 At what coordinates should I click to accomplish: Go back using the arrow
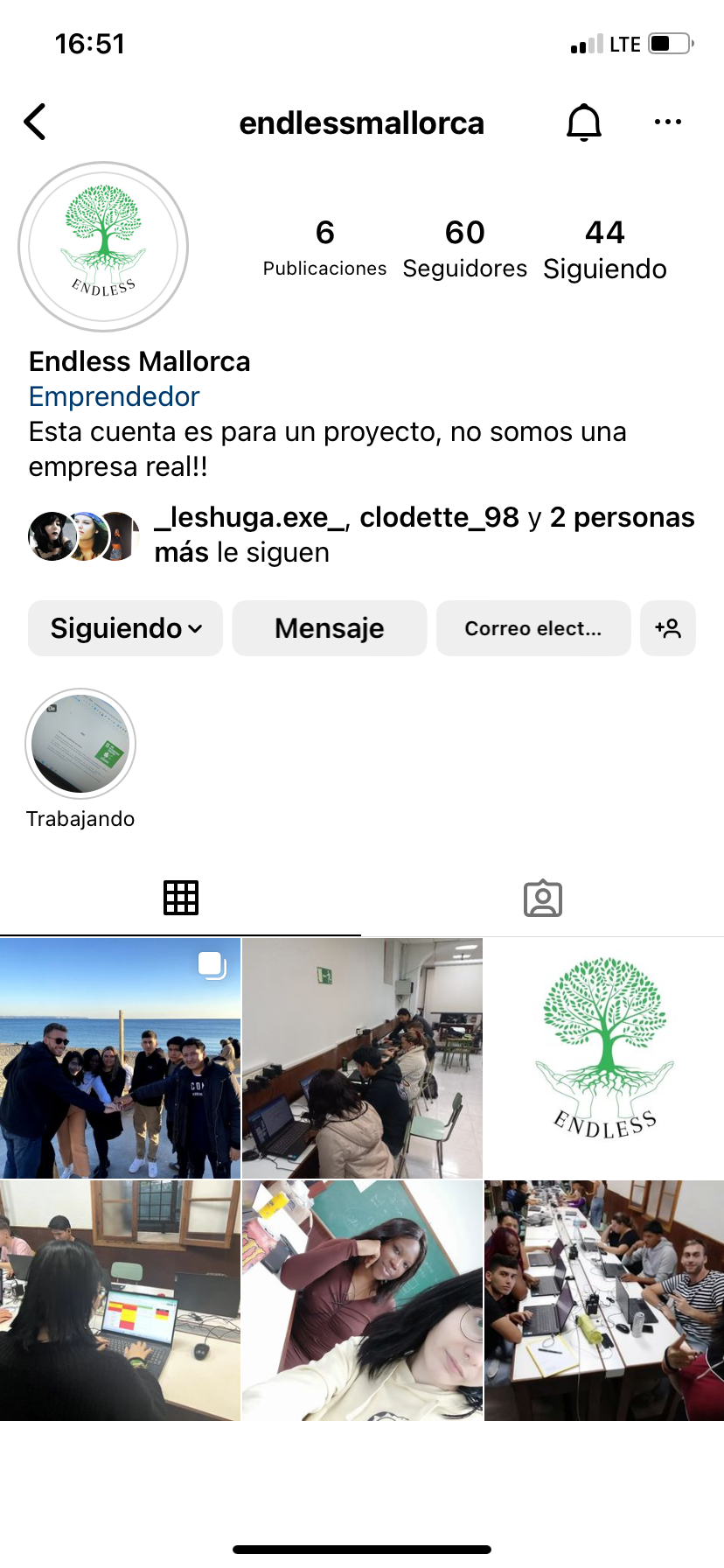(x=35, y=122)
